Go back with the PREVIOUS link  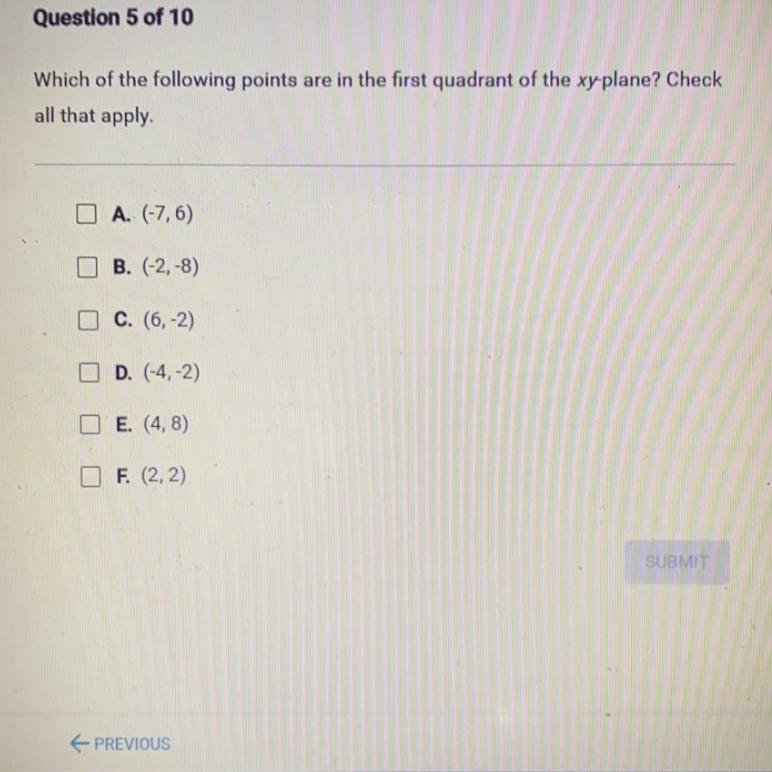(121, 743)
